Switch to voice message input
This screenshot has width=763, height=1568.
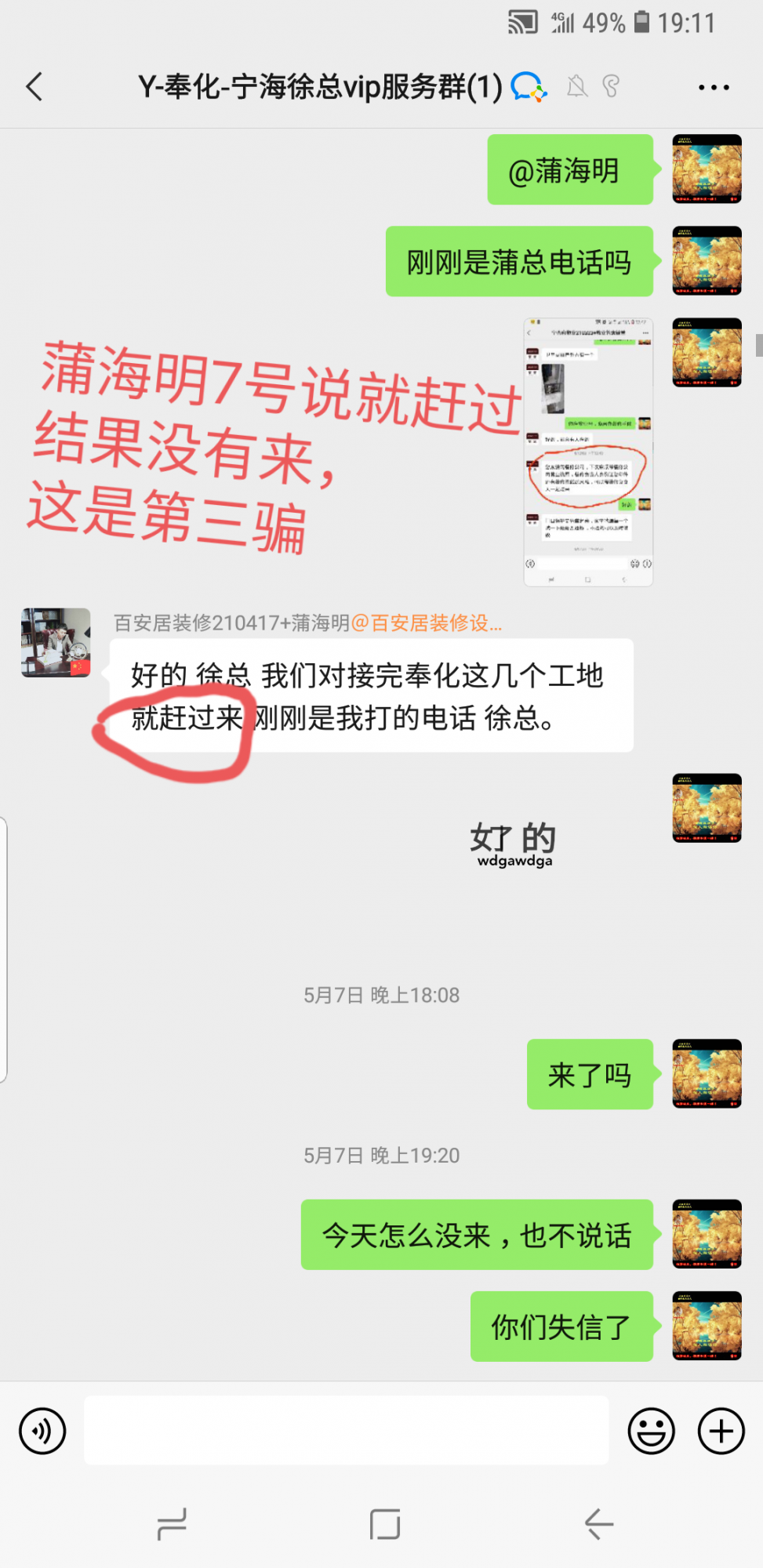tap(42, 1431)
